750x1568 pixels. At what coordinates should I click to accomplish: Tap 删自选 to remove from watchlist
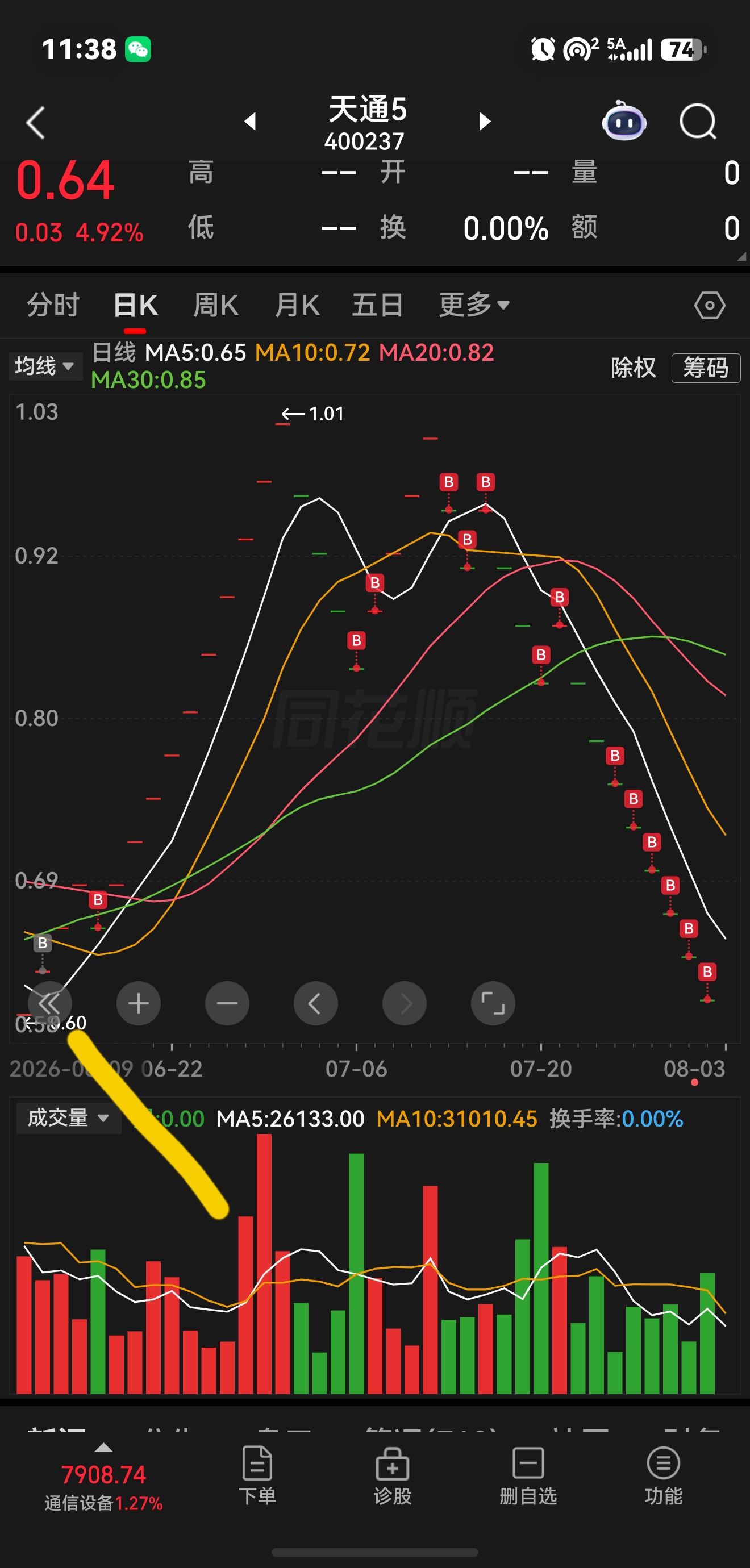click(528, 1475)
